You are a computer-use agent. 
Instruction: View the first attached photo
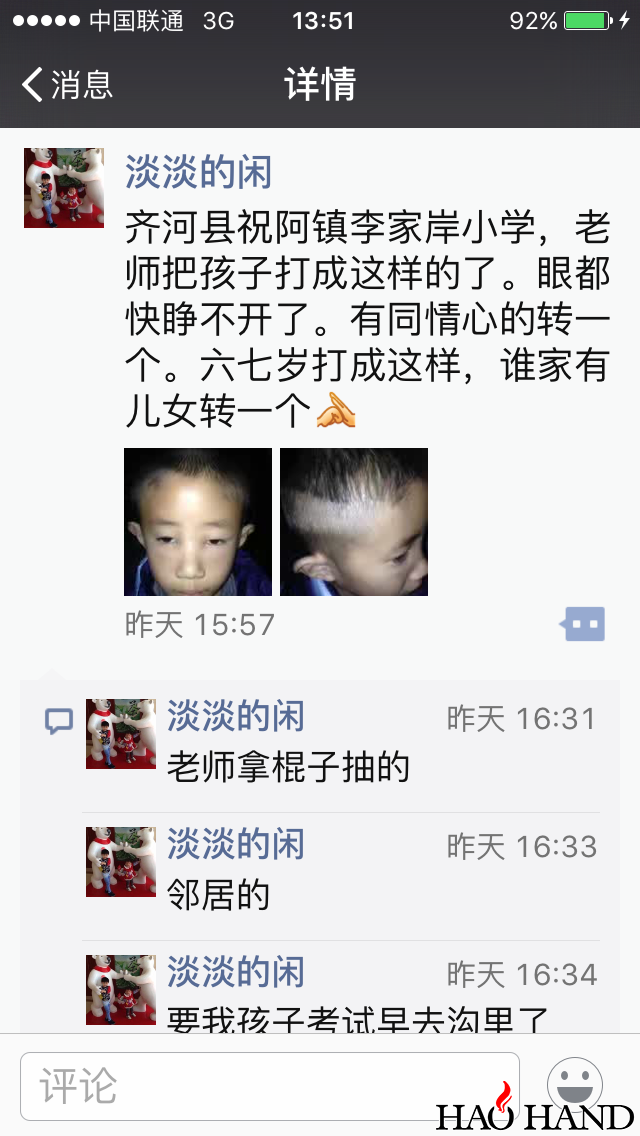click(198, 522)
